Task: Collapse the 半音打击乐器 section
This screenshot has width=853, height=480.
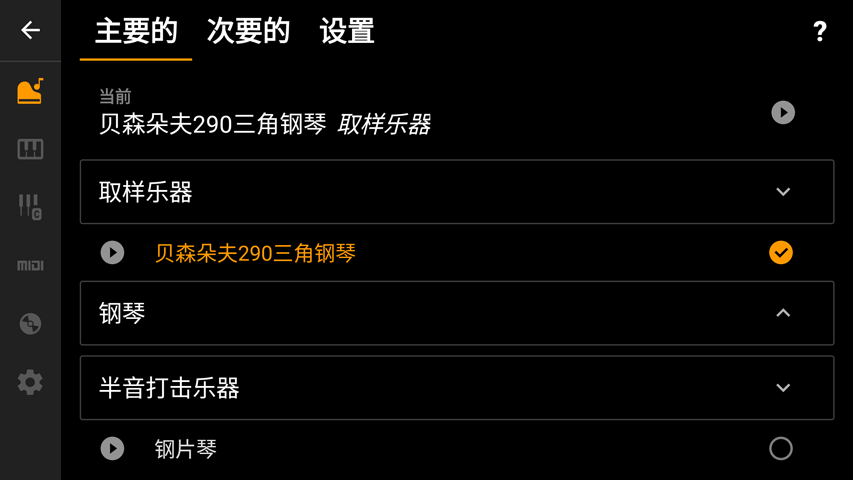Action: tap(783, 388)
